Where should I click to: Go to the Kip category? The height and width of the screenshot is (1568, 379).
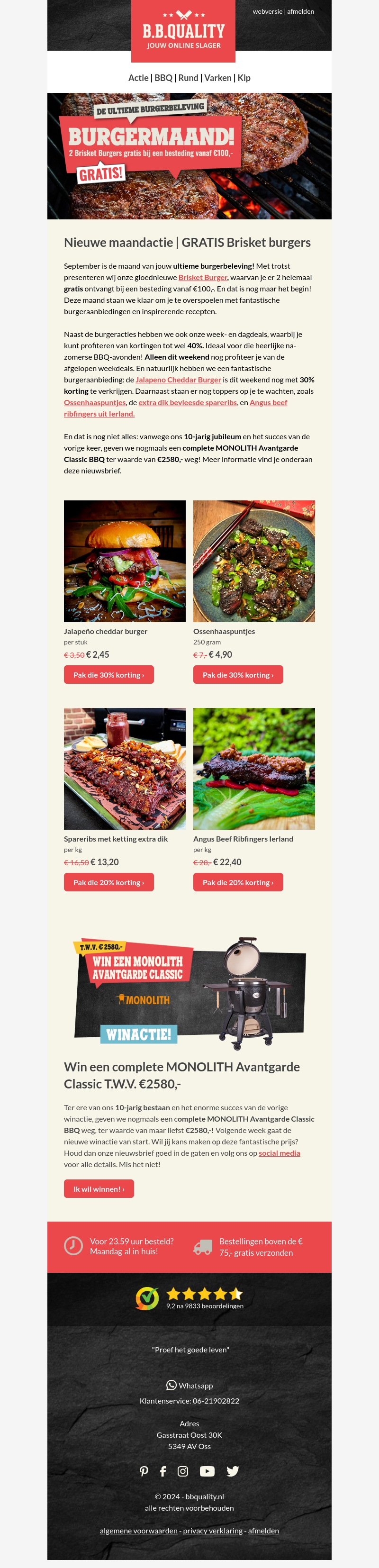pyautogui.click(x=244, y=78)
